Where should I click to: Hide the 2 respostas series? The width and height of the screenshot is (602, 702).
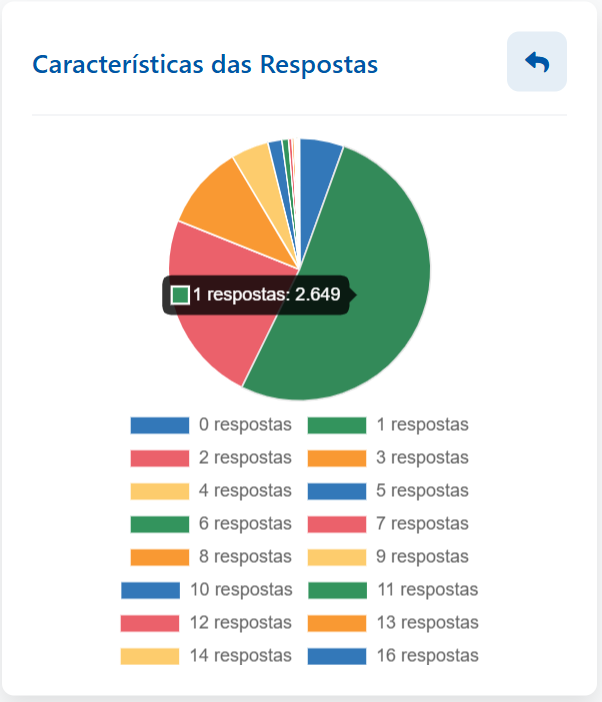pyautogui.click(x=211, y=458)
